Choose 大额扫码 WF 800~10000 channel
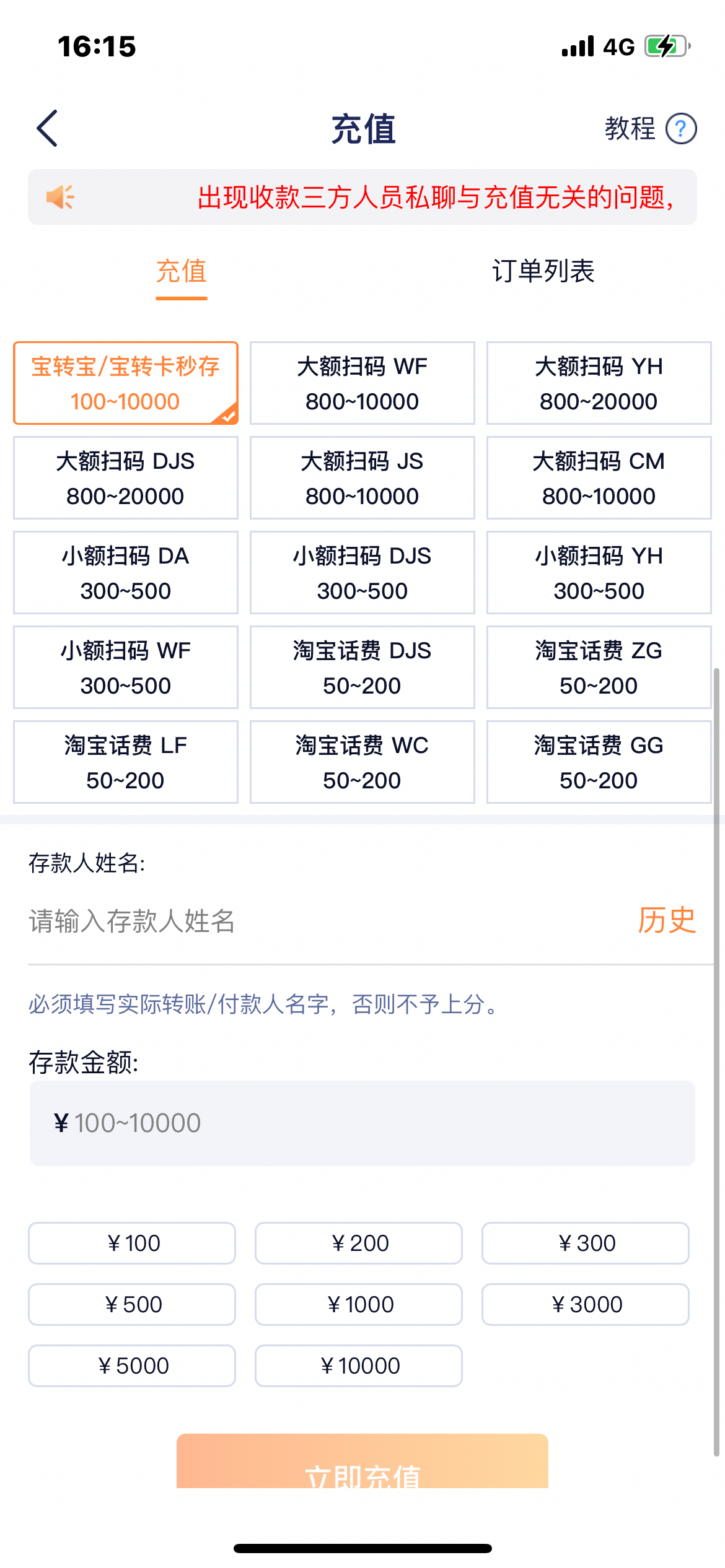The height and width of the screenshot is (1568, 725). pyautogui.click(x=362, y=383)
